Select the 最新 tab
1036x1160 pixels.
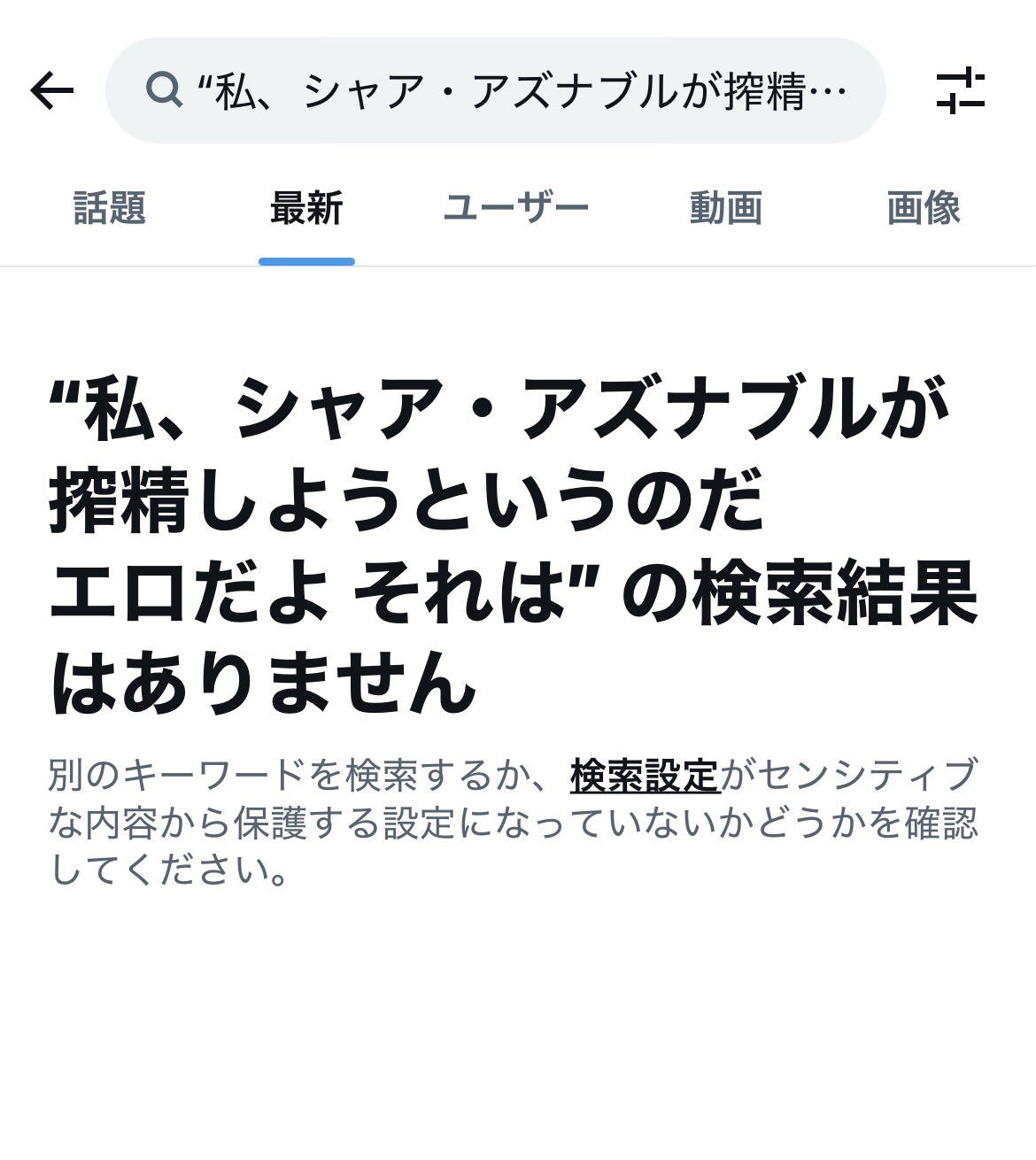(306, 209)
